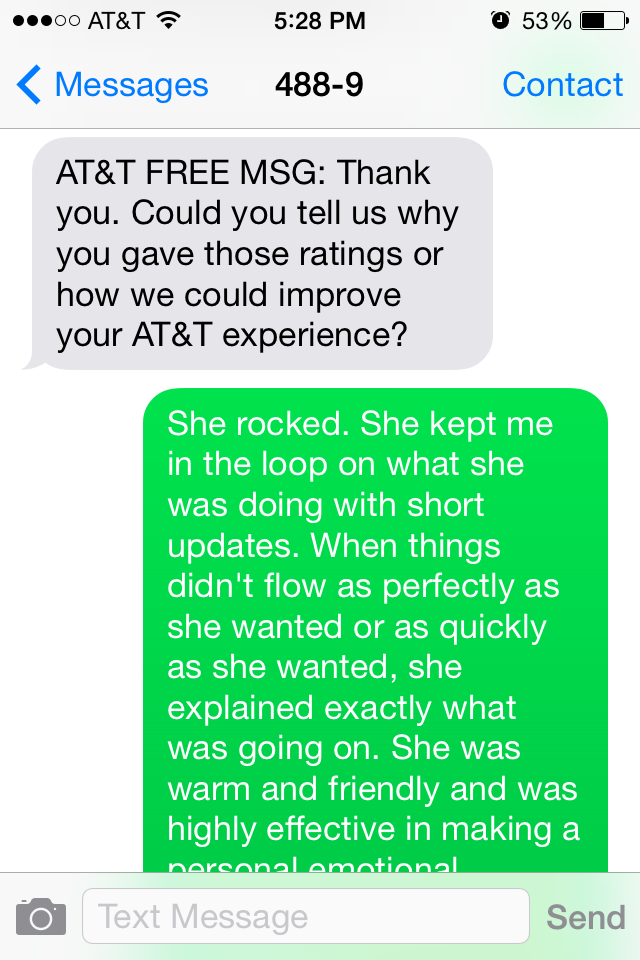This screenshot has width=640, height=960.
Task: Open Contact details for 488-9
Action: tap(562, 86)
